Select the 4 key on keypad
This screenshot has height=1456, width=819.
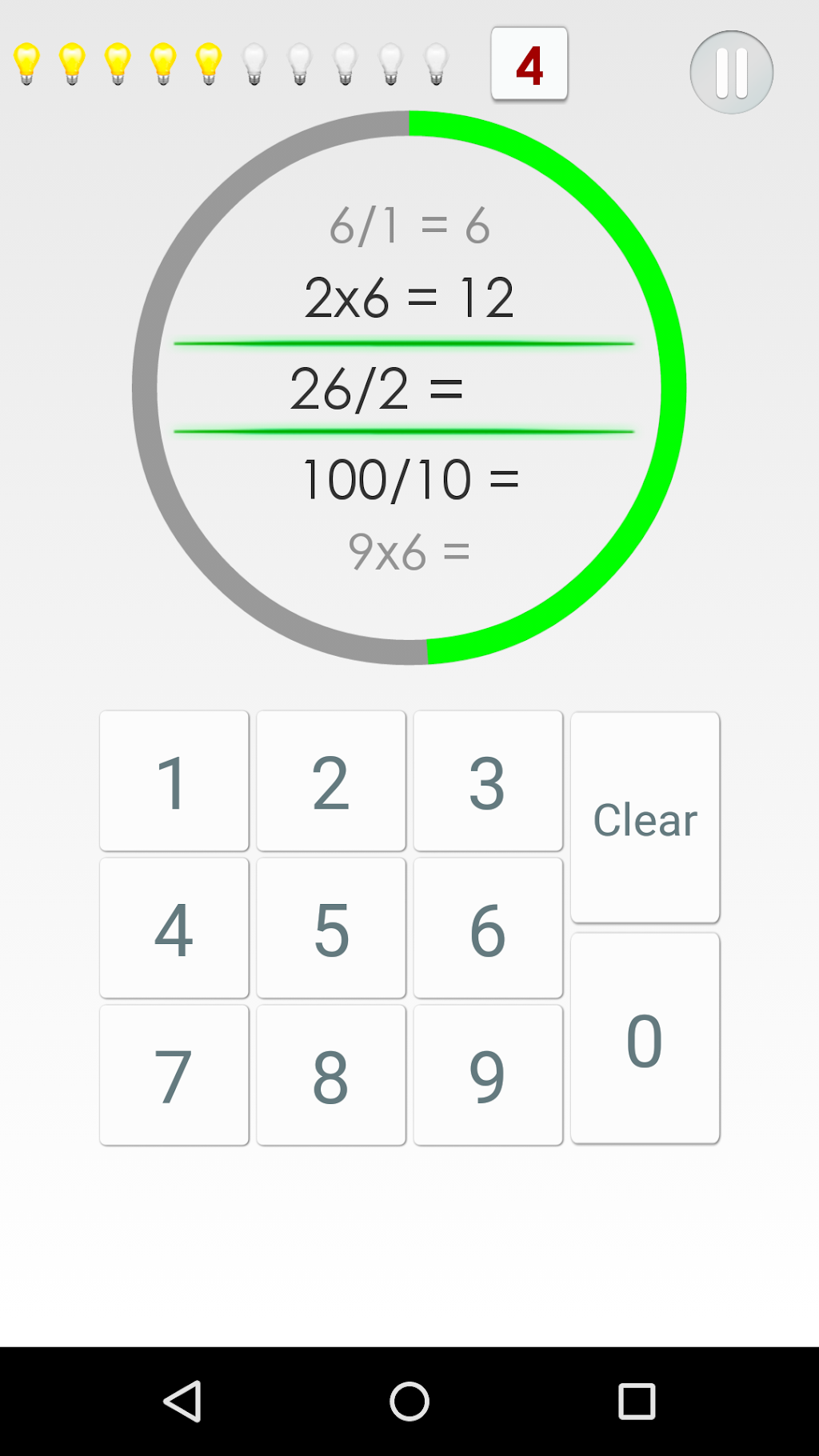[174, 928]
